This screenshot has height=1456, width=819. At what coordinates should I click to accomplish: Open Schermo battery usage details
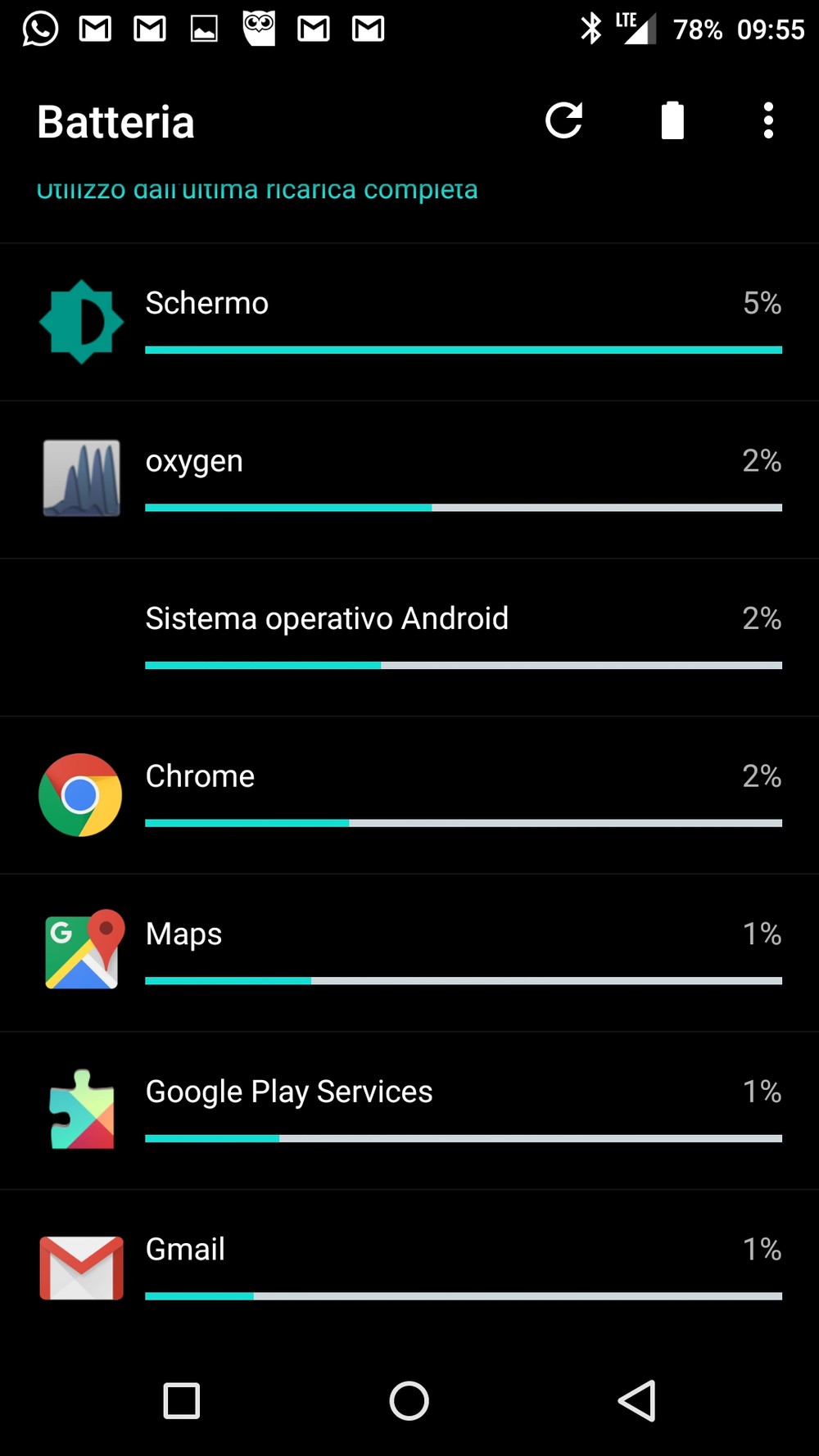click(x=409, y=322)
